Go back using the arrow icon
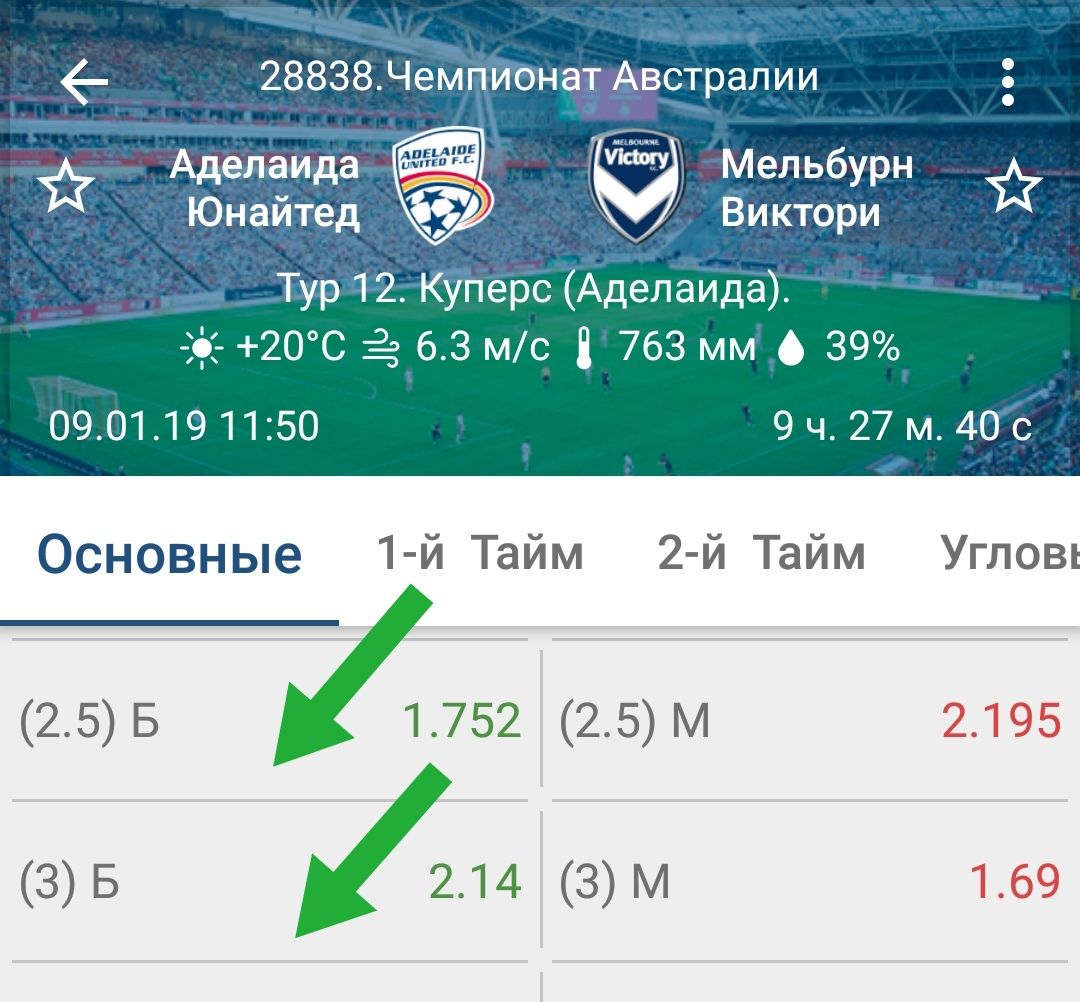Image resolution: width=1080 pixels, height=1002 pixels. pos(84,82)
